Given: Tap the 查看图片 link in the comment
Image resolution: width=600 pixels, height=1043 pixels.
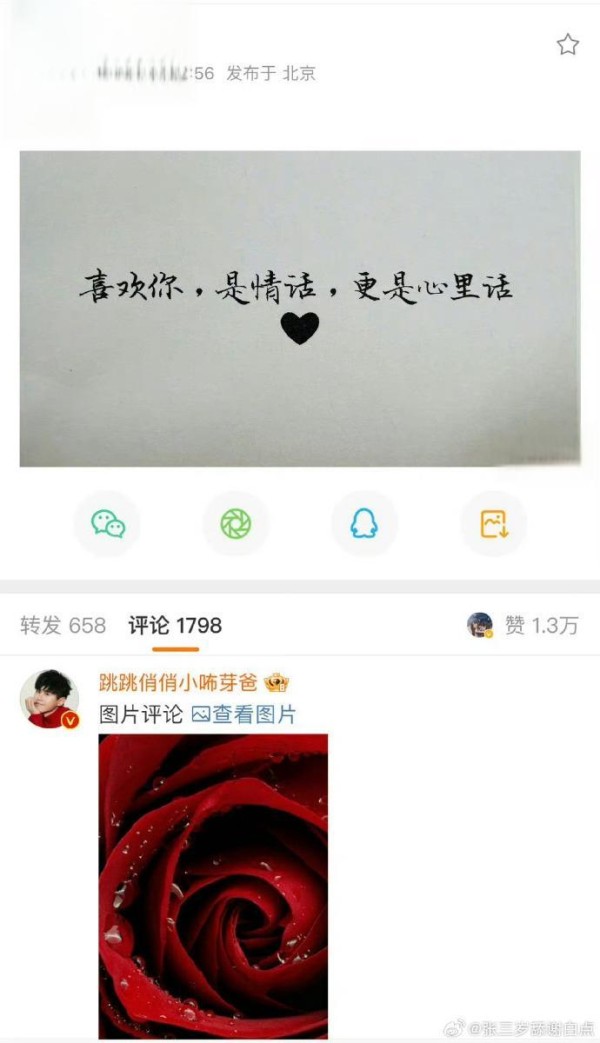Looking at the screenshot, I should pyautogui.click(x=244, y=714).
